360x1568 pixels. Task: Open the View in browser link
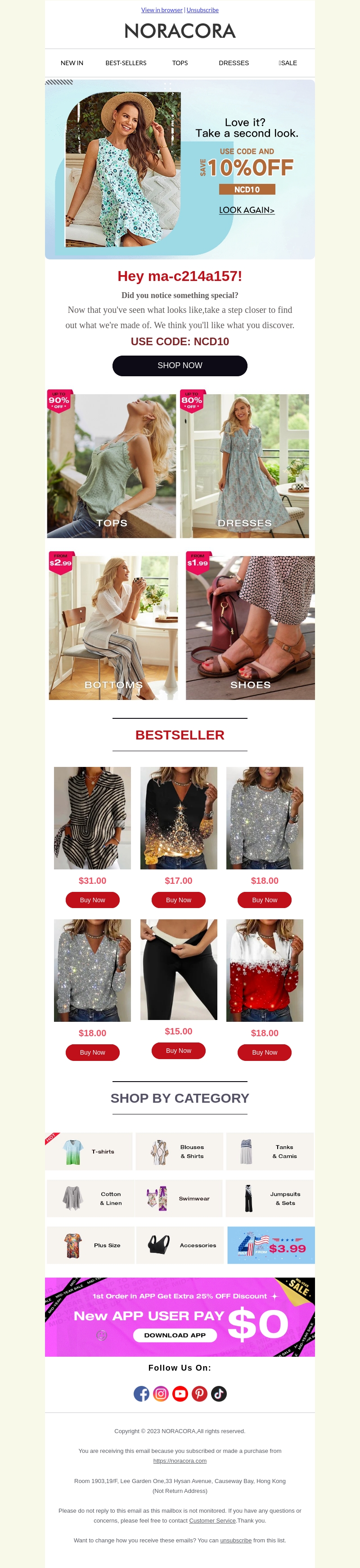click(x=162, y=10)
